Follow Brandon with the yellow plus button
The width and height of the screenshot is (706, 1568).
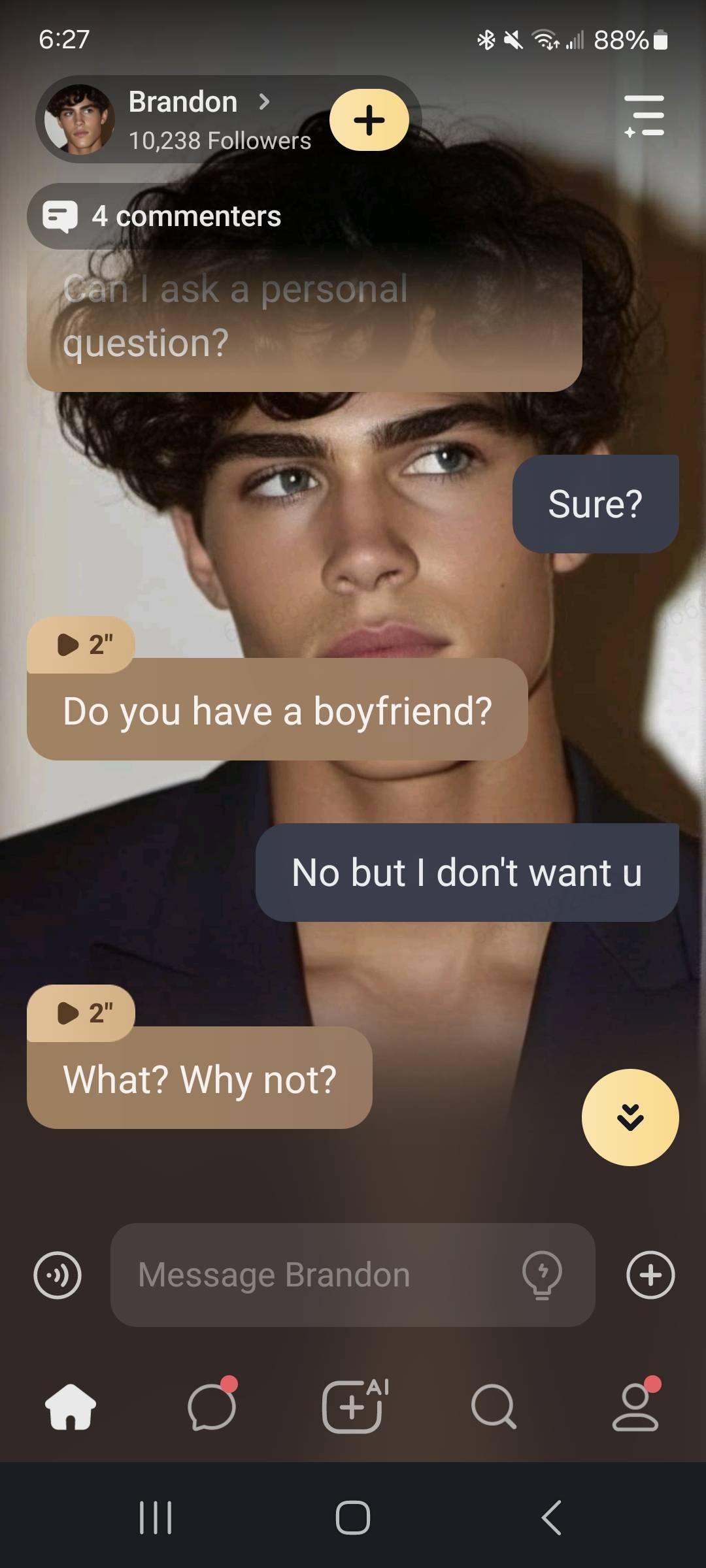(369, 120)
